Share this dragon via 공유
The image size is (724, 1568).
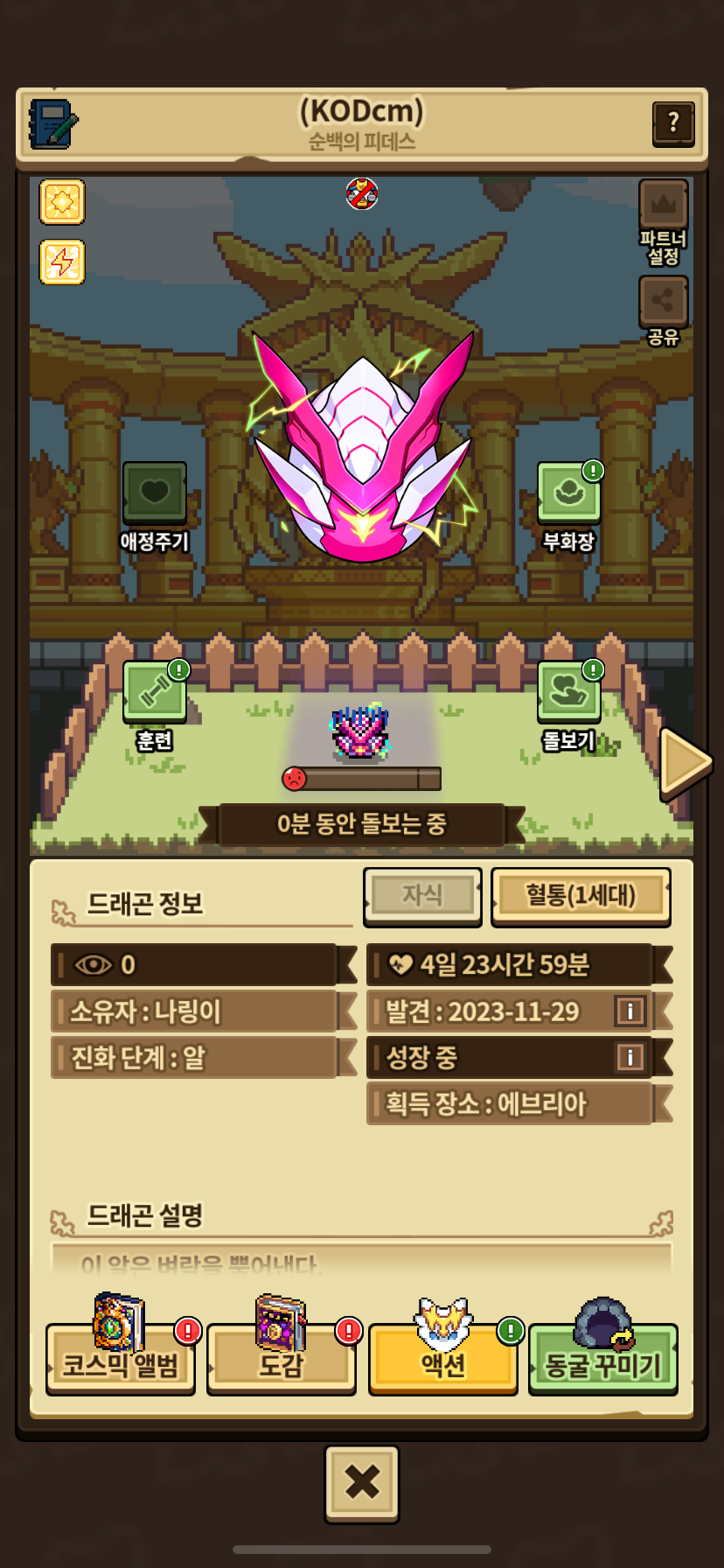(x=663, y=302)
